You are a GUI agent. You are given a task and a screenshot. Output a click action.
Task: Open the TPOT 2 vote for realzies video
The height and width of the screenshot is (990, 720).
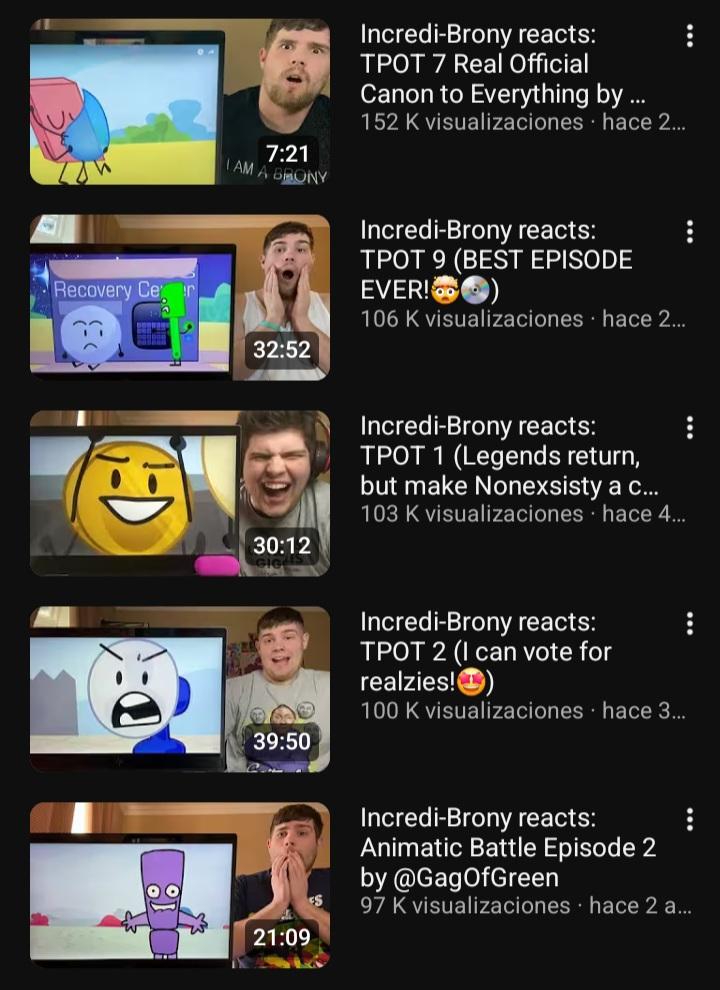pos(180,689)
